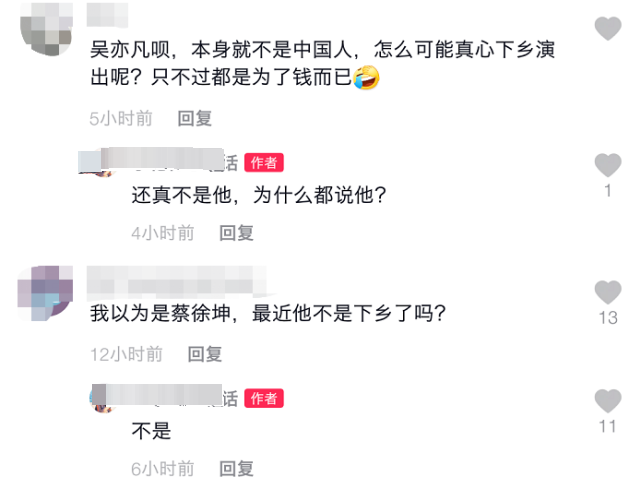This screenshot has width=641, height=489.
Task: Reply to the comment posted 12小时前
Action: pos(205,354)
